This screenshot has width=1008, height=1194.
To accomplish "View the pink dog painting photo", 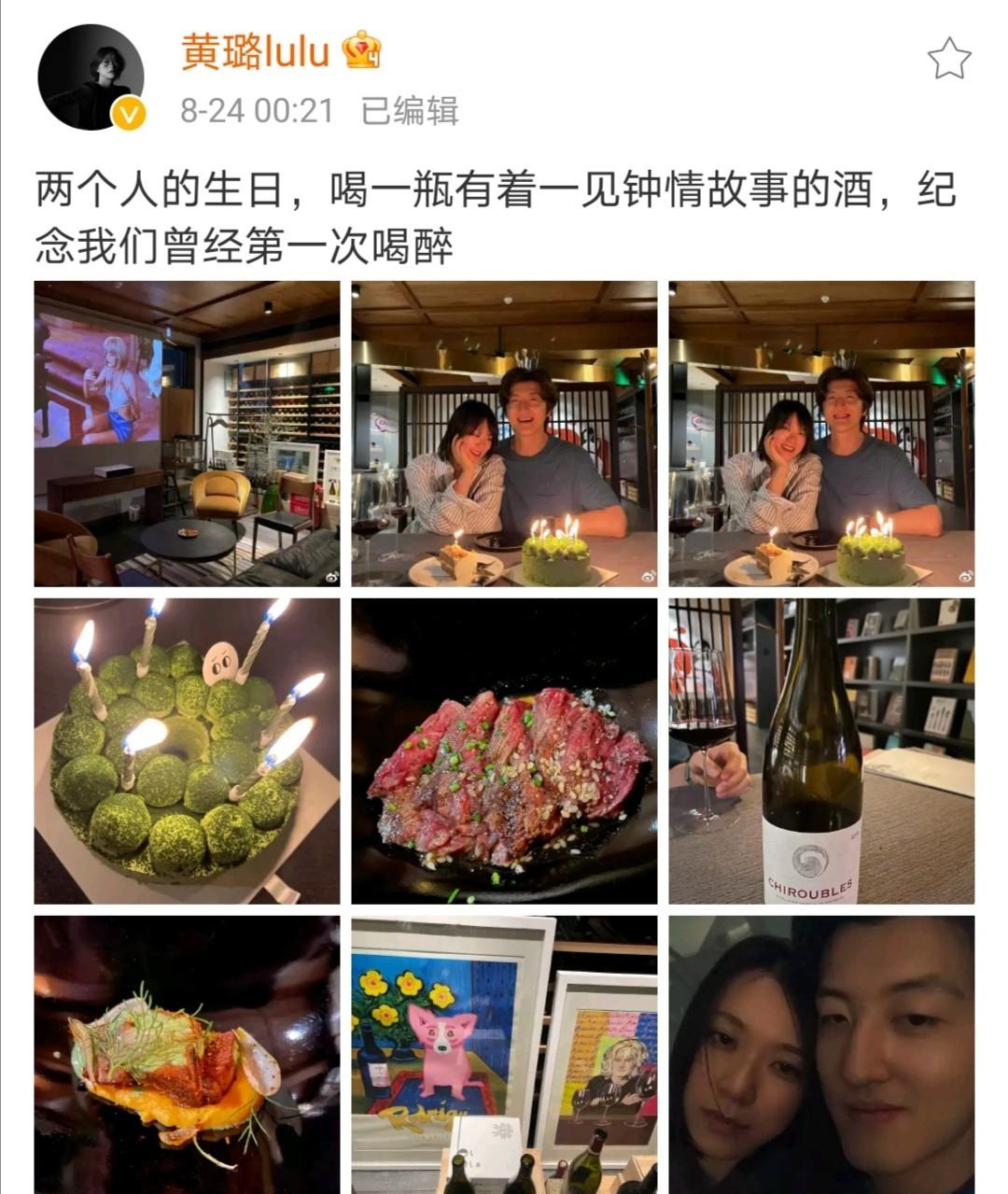I will [x=504, y=1053].
